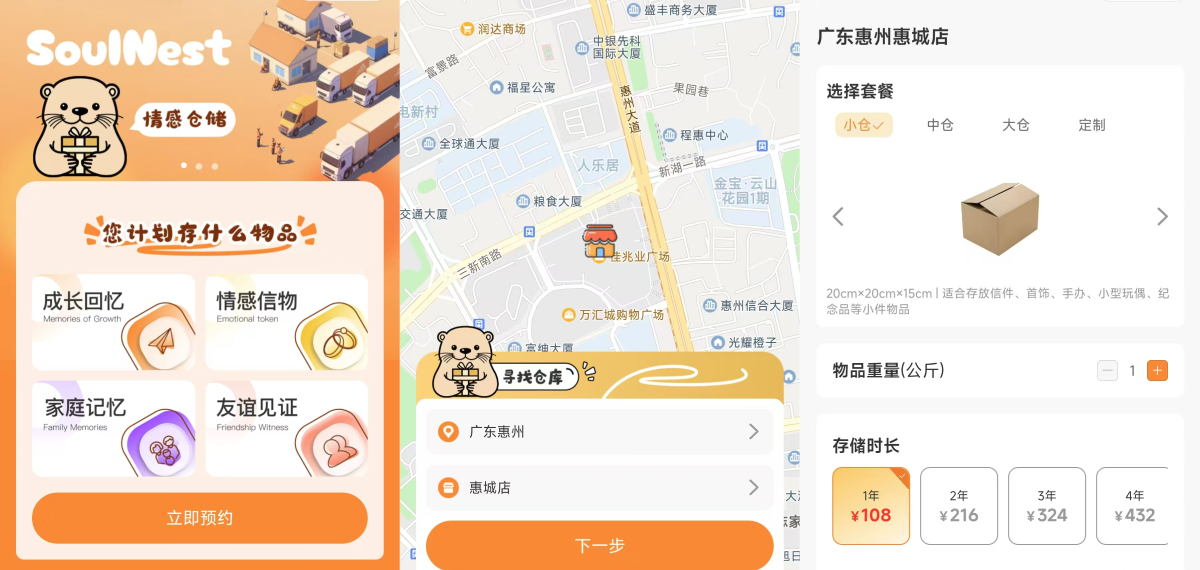Show the previous box image with left arrow
The image size is (1200, 570).
(x=838, y=216)
